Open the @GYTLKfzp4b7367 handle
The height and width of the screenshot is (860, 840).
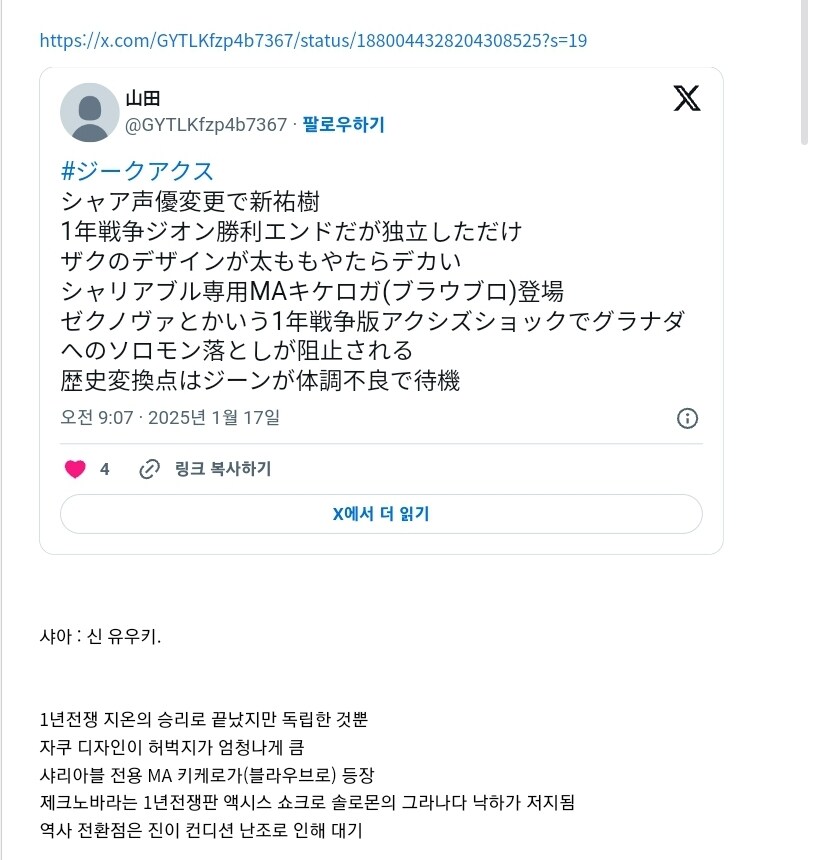coord(205,125)
